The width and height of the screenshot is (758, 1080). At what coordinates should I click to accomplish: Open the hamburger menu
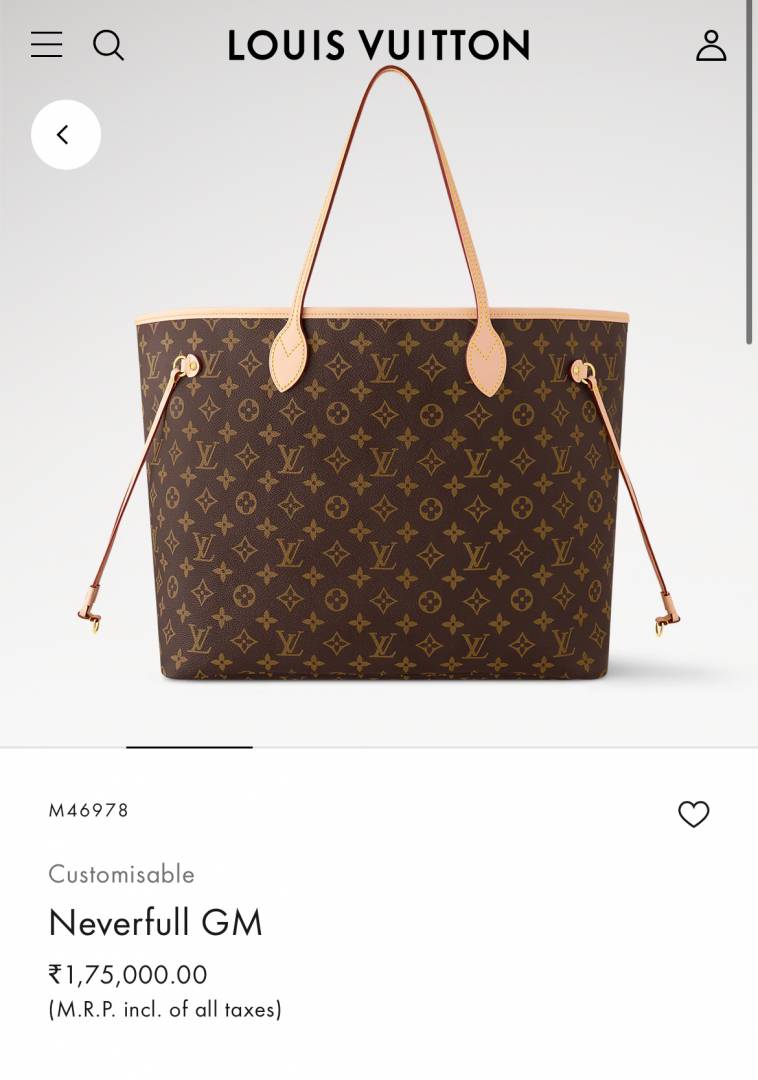[46, 45]
